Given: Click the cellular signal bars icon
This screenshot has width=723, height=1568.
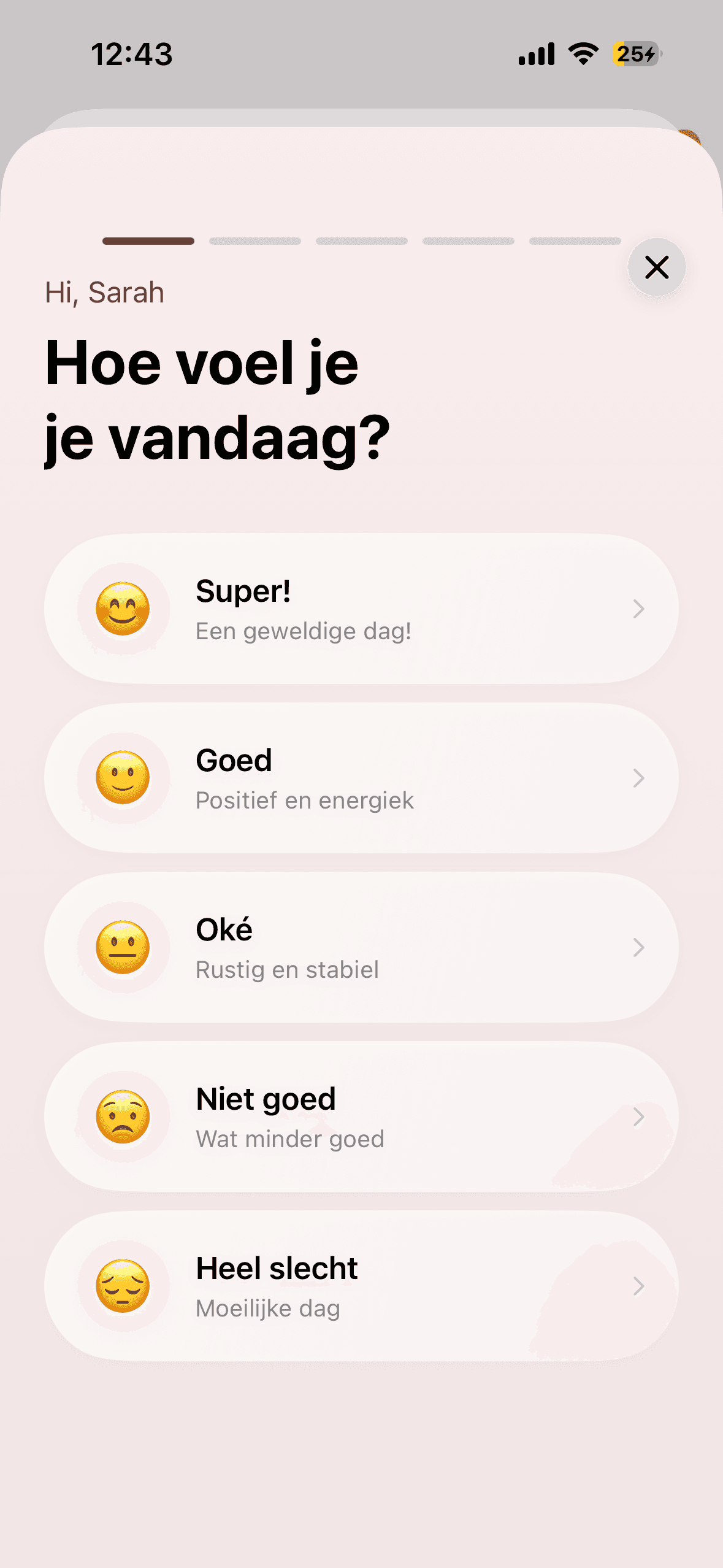Looking at the screenshot, I should click(x=536, y=54).
